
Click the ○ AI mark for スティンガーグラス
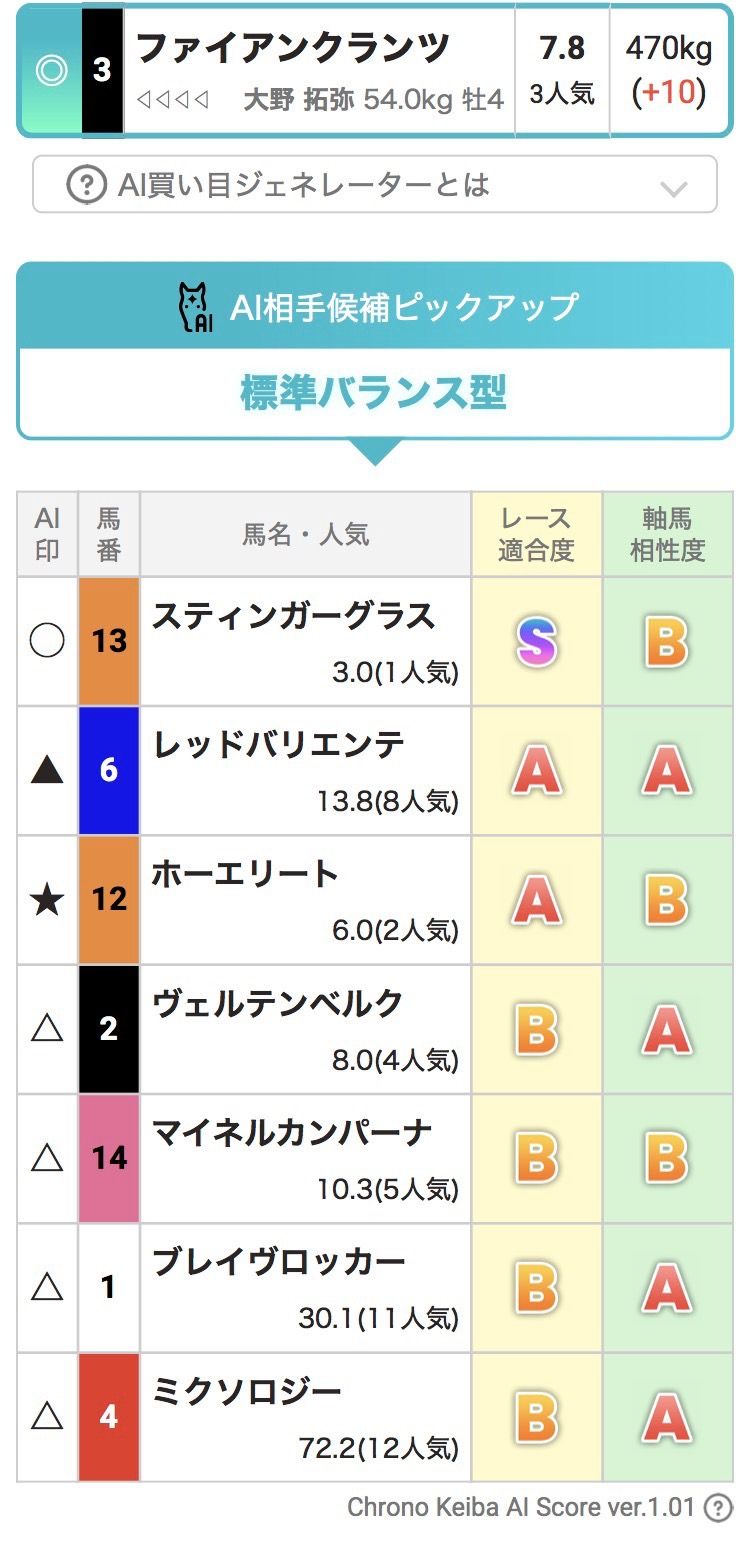pyautogui.click(x=45, y=640)
